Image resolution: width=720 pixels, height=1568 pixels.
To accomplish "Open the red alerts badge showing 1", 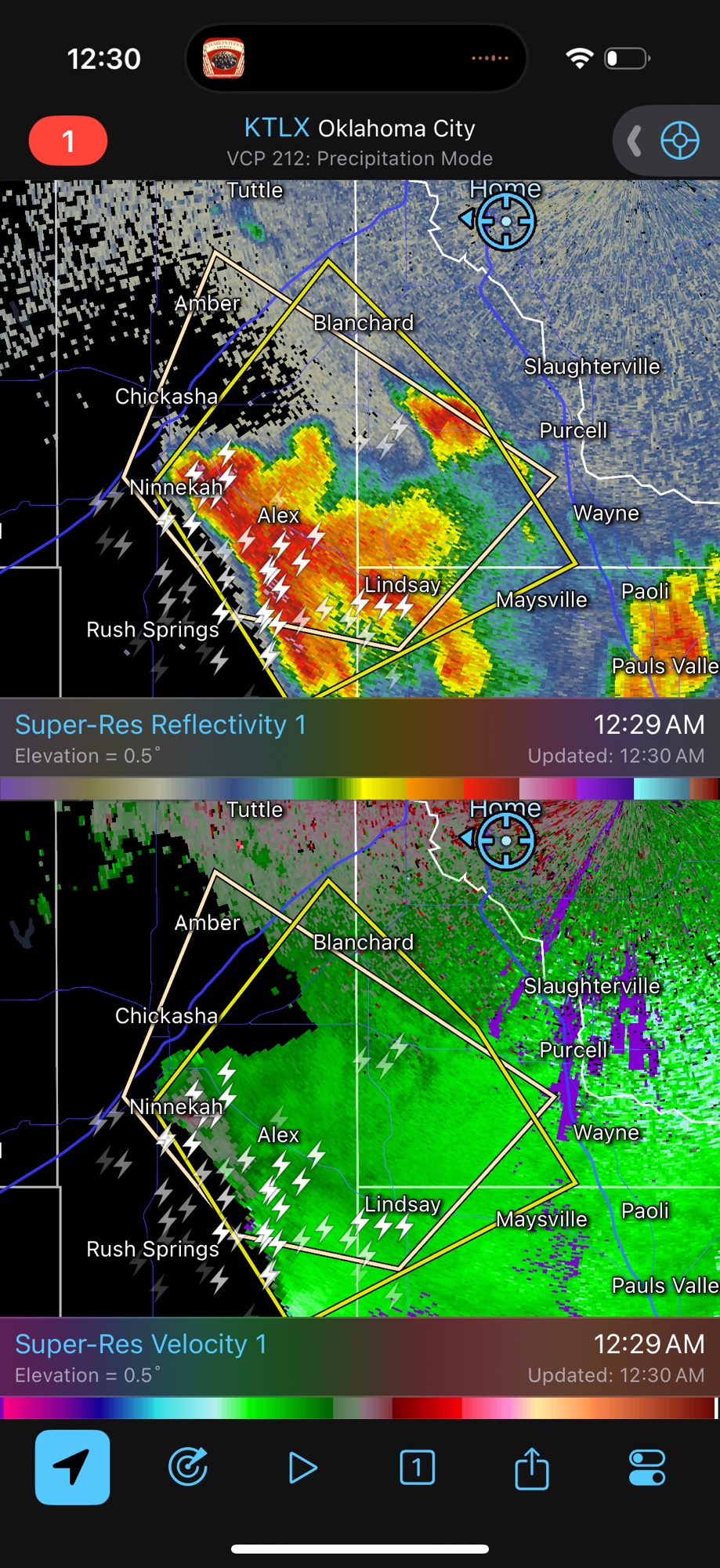I will pyautogui.click(x=68, y=141).
